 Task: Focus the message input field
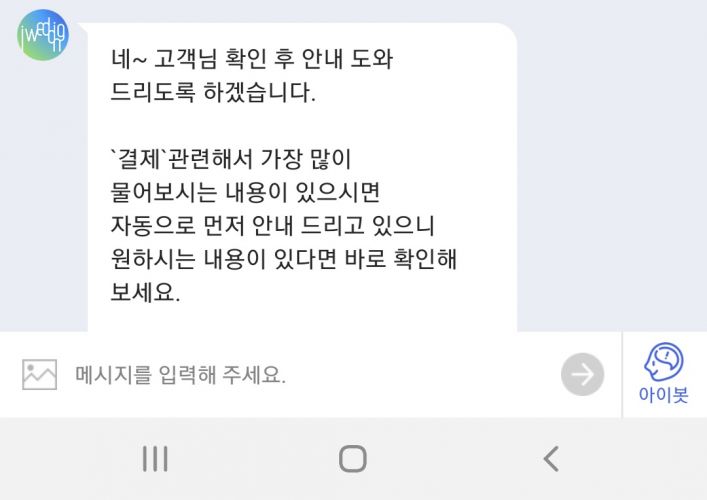tap(300, 375)
